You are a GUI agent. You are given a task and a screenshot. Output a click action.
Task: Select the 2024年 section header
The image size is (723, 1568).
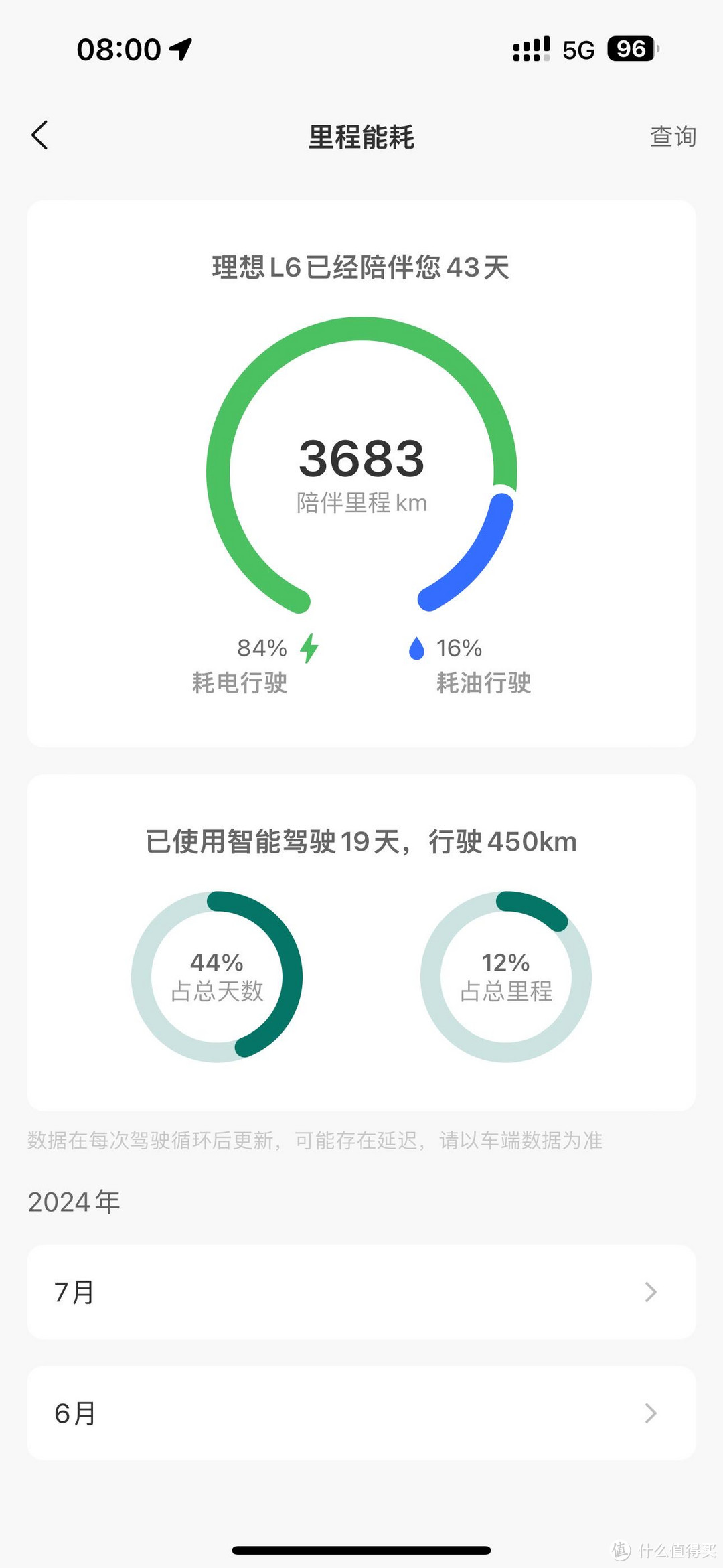(x=74, y=1201)
